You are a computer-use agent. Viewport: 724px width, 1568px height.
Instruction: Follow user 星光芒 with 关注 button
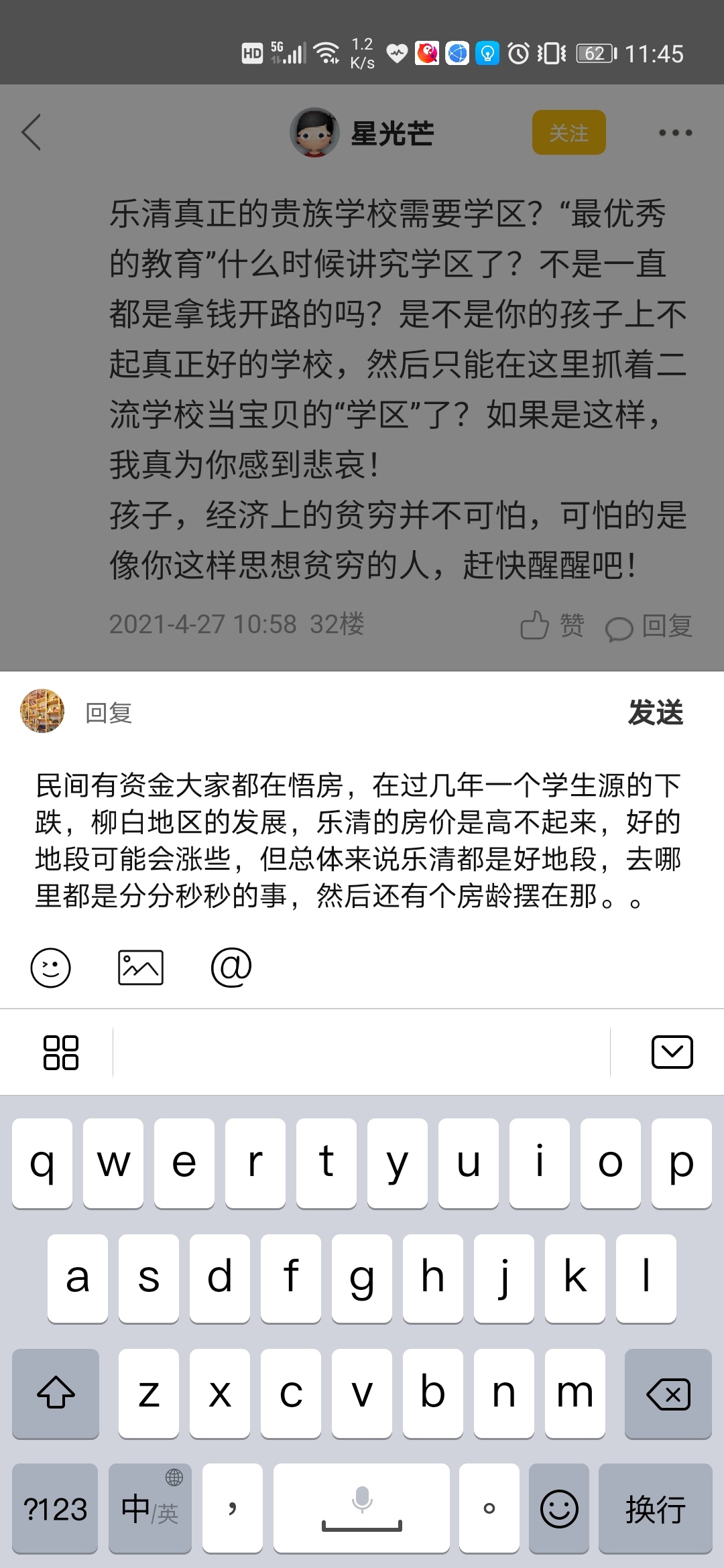[568, 133]
